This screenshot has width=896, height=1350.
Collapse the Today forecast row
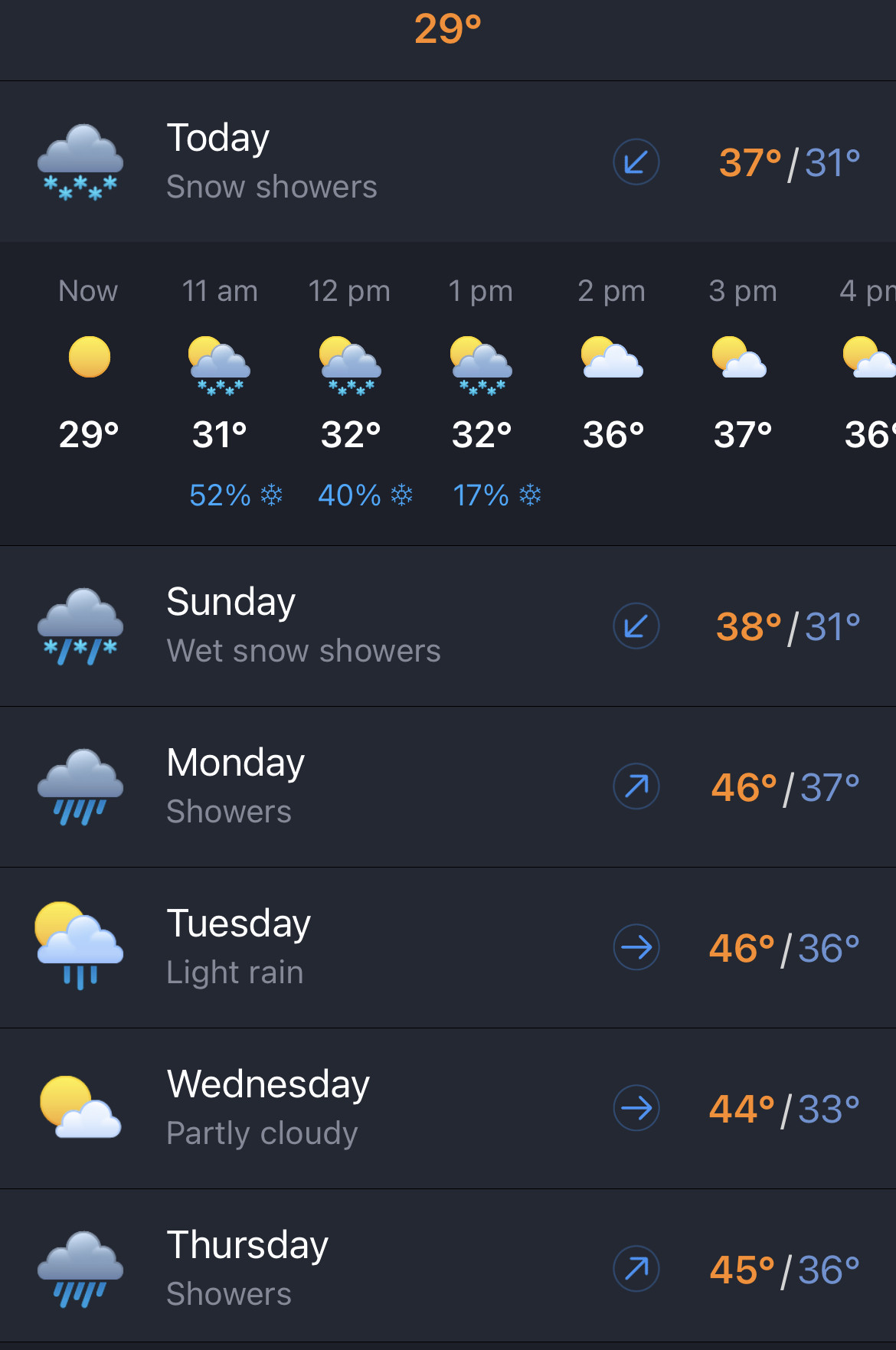click(448, 162)
